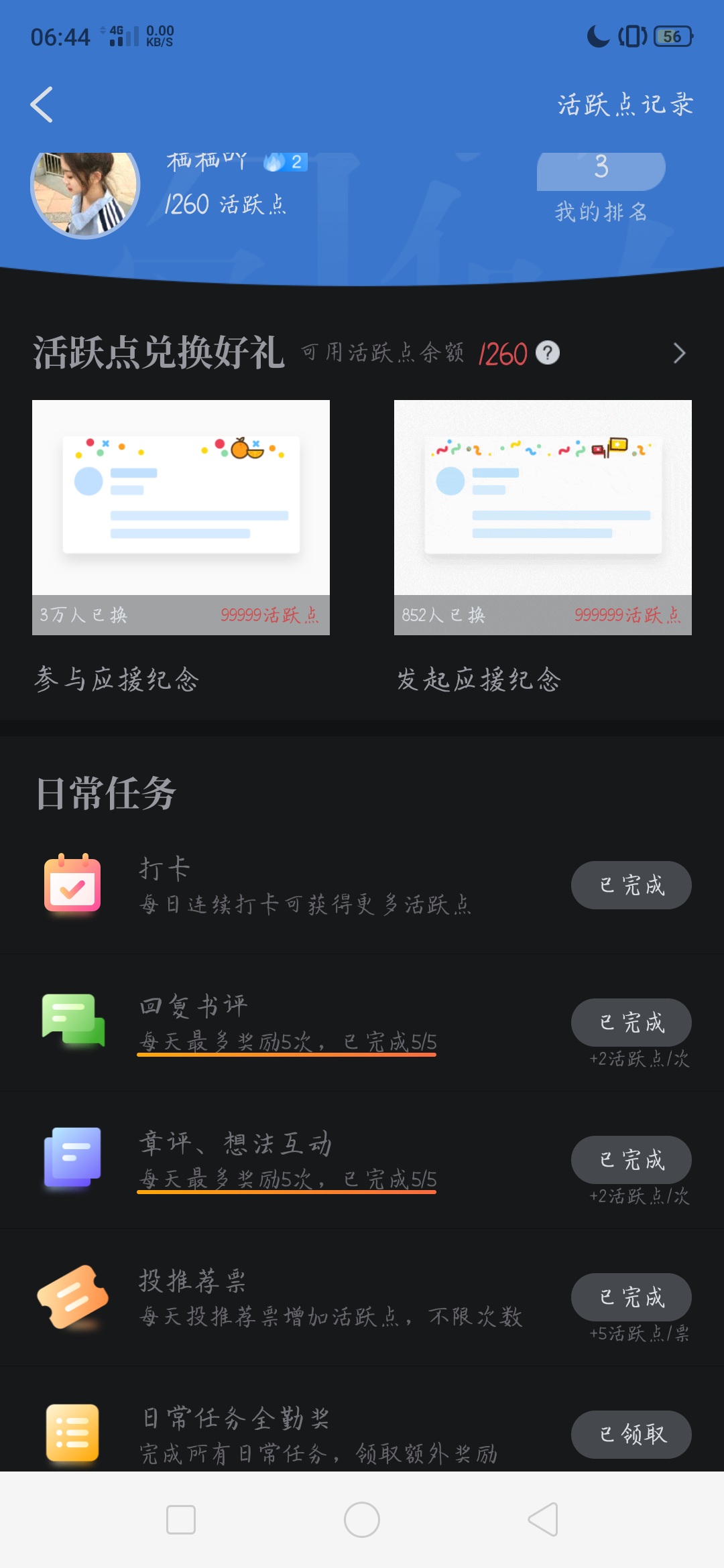Screen dimensions: 724x1568
Task: Tap the 已完成 button for 回复书评
Action: click(x=631, y=1023)
